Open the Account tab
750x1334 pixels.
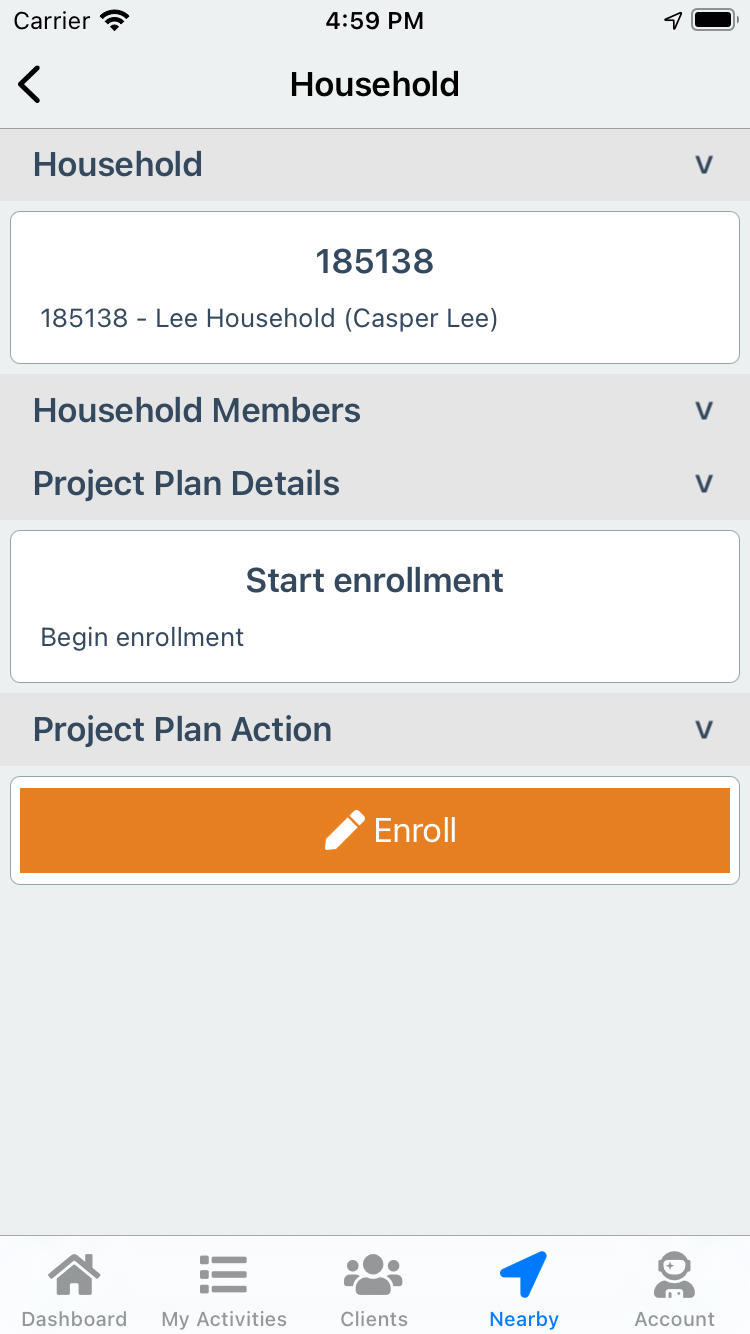675,1289
